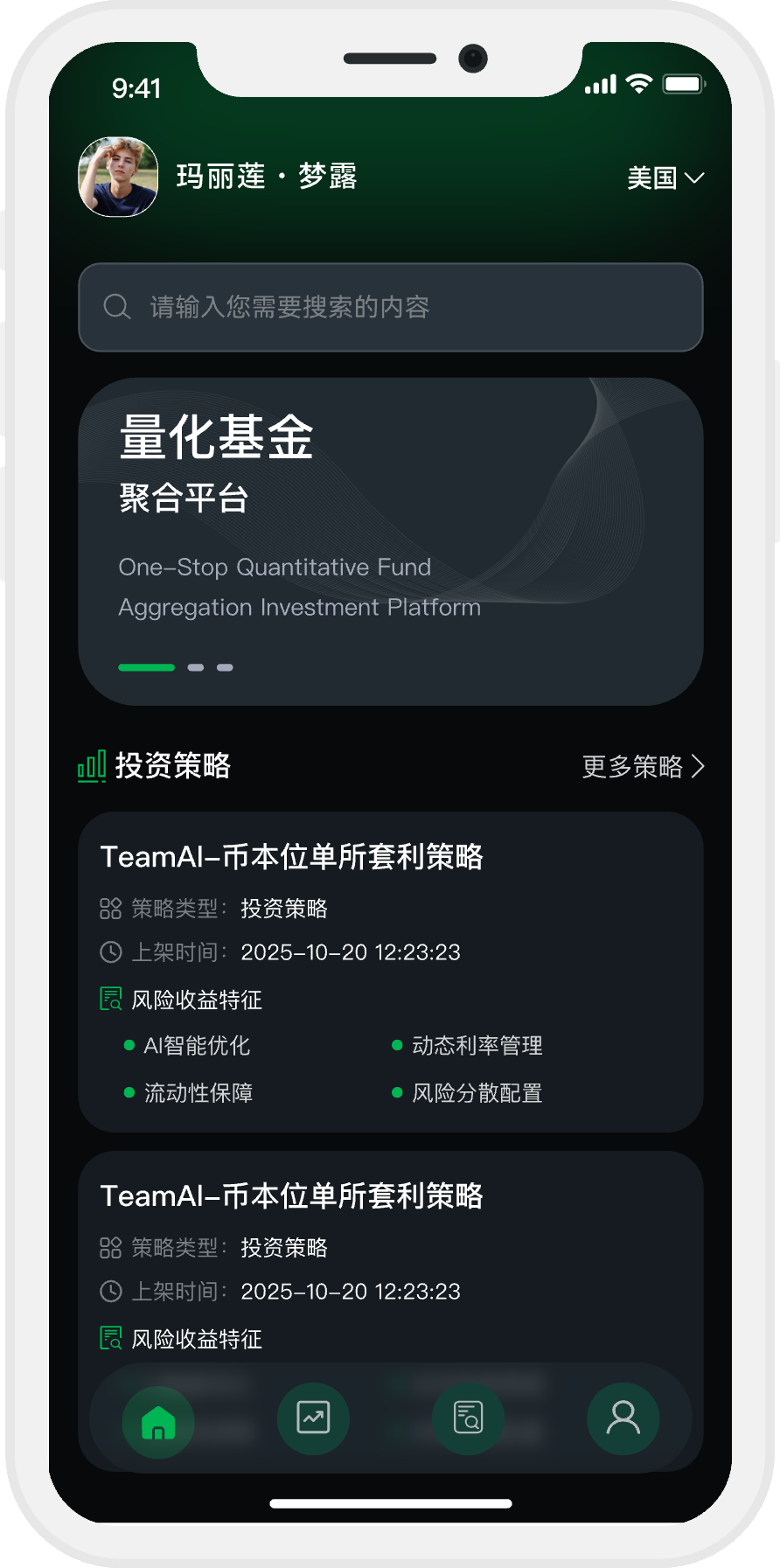
Task: Open the TeamAI strategy card listing AI智能优化
Action: [390, 971]
